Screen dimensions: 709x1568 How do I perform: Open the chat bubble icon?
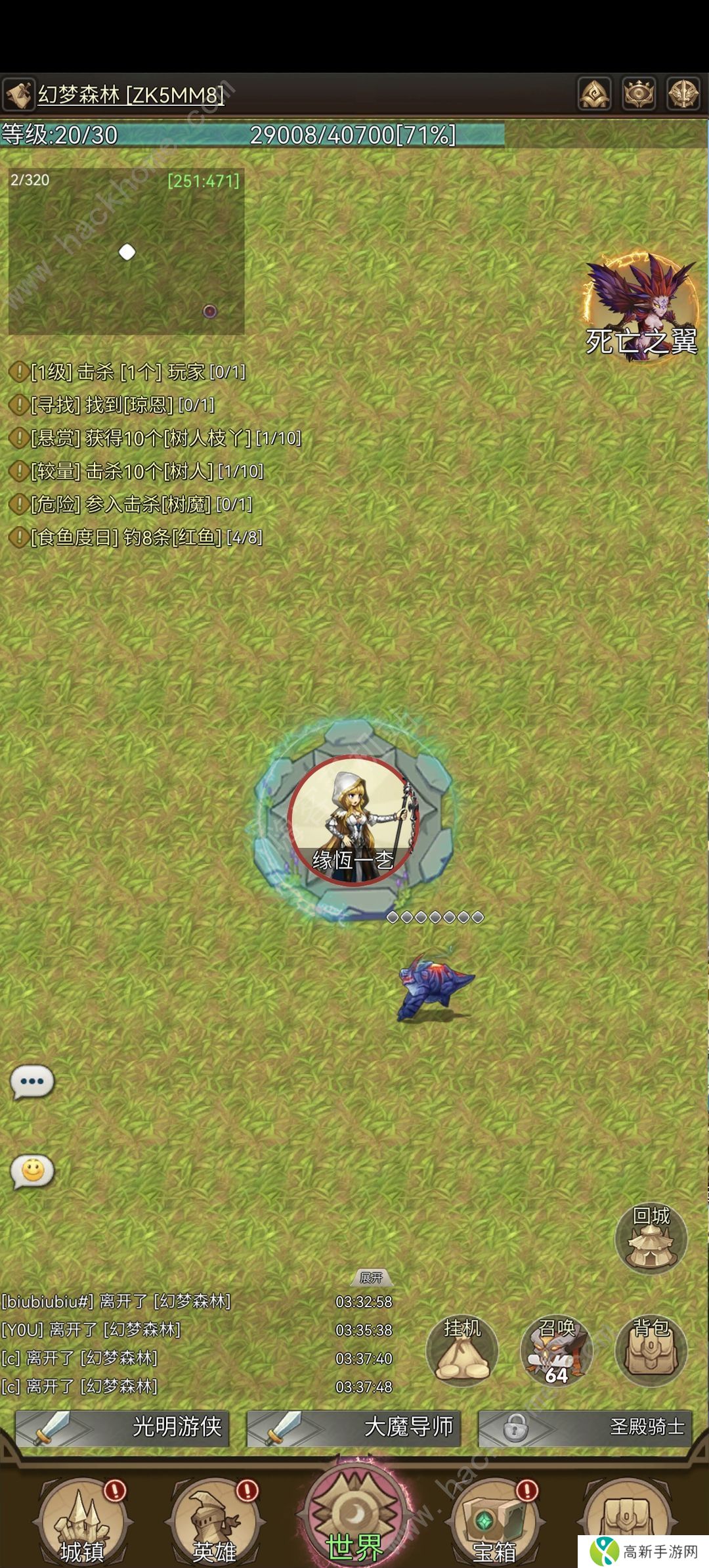pos(32,1082)
